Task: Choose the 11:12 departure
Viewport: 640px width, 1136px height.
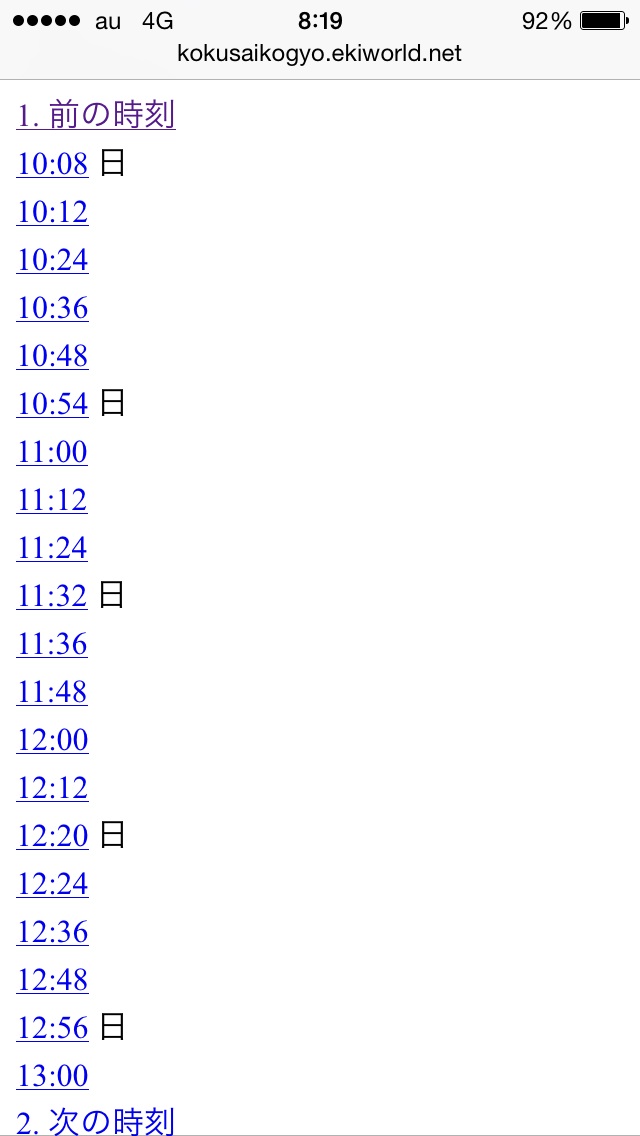Action: pyautogui.click(x=52, y=500)
